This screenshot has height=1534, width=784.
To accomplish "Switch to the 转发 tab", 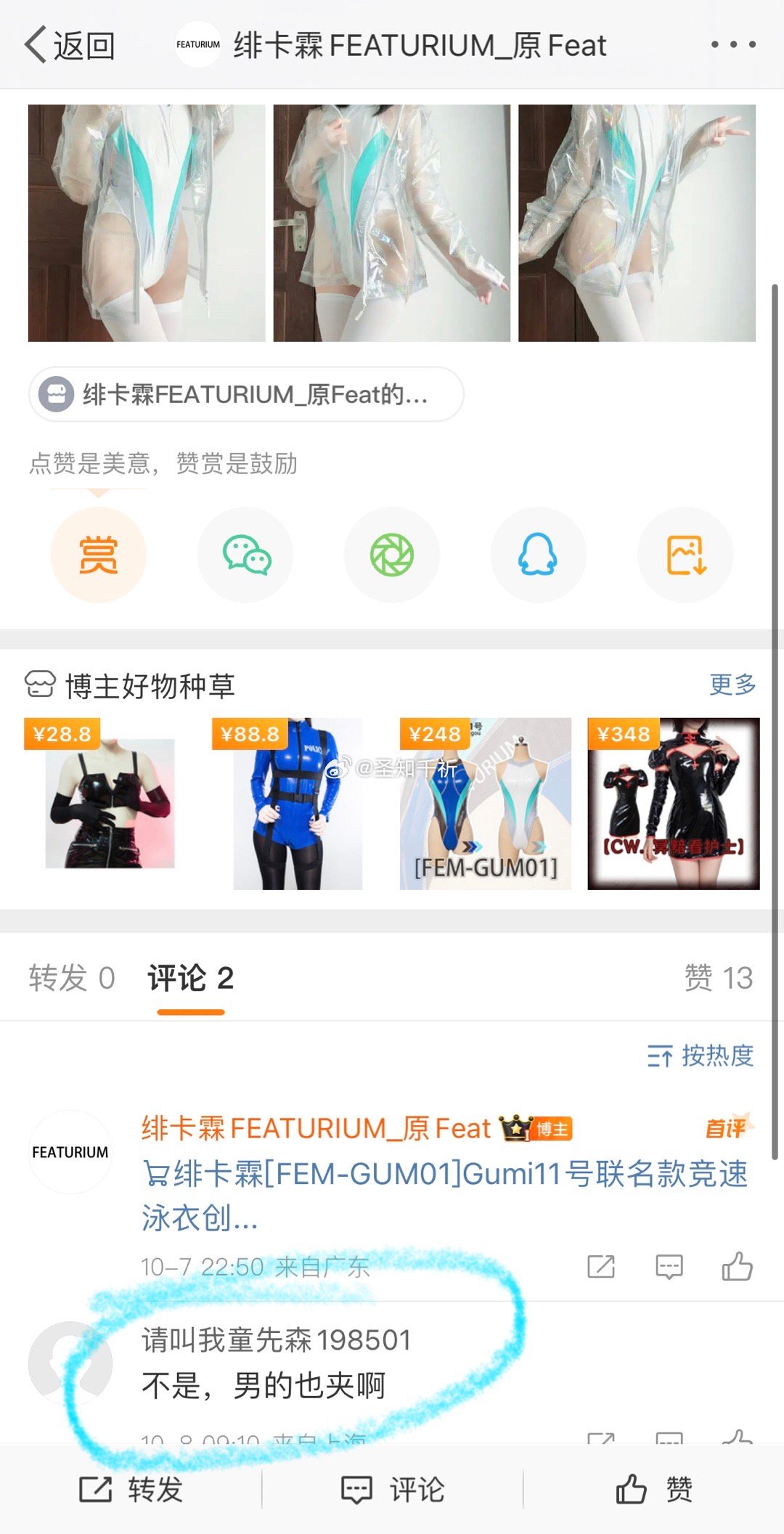I will pos(71,978).
